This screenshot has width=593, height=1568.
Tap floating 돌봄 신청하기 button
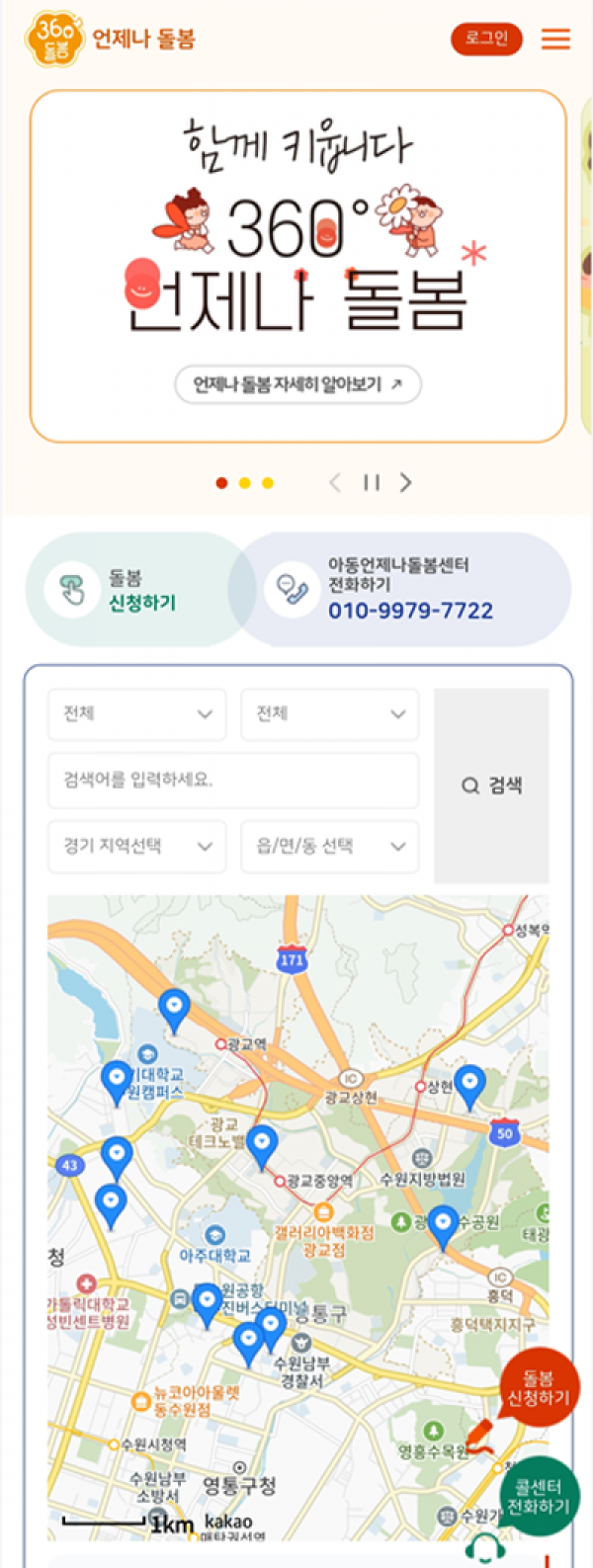pyautogui.click(x=539, y=1387)
